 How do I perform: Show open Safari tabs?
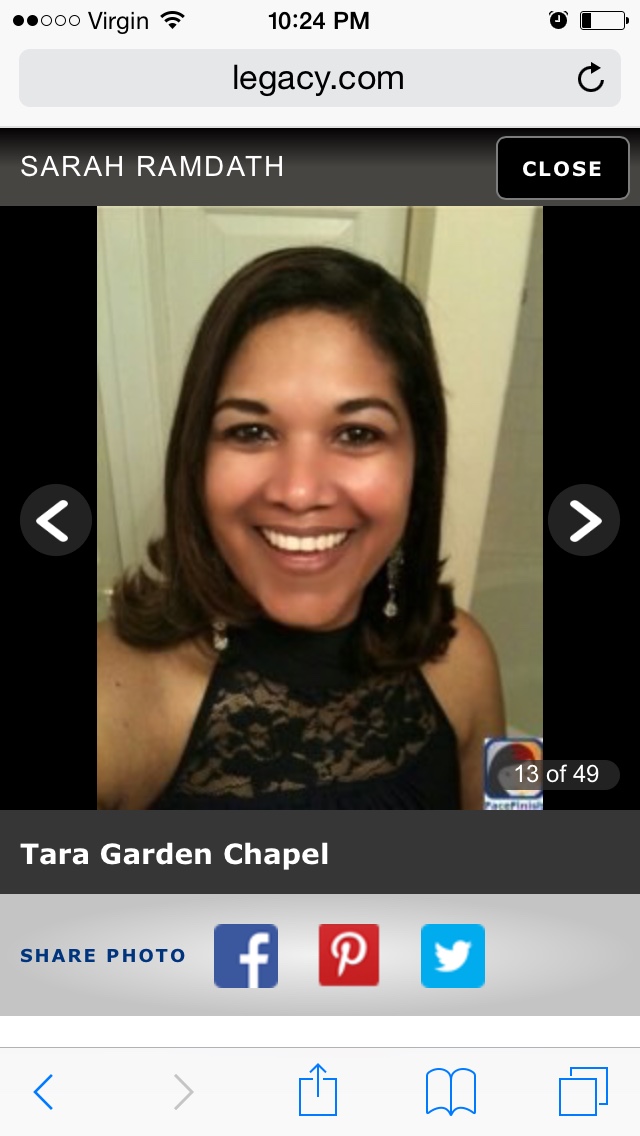pyautogui.click(x=583, y=1091)
